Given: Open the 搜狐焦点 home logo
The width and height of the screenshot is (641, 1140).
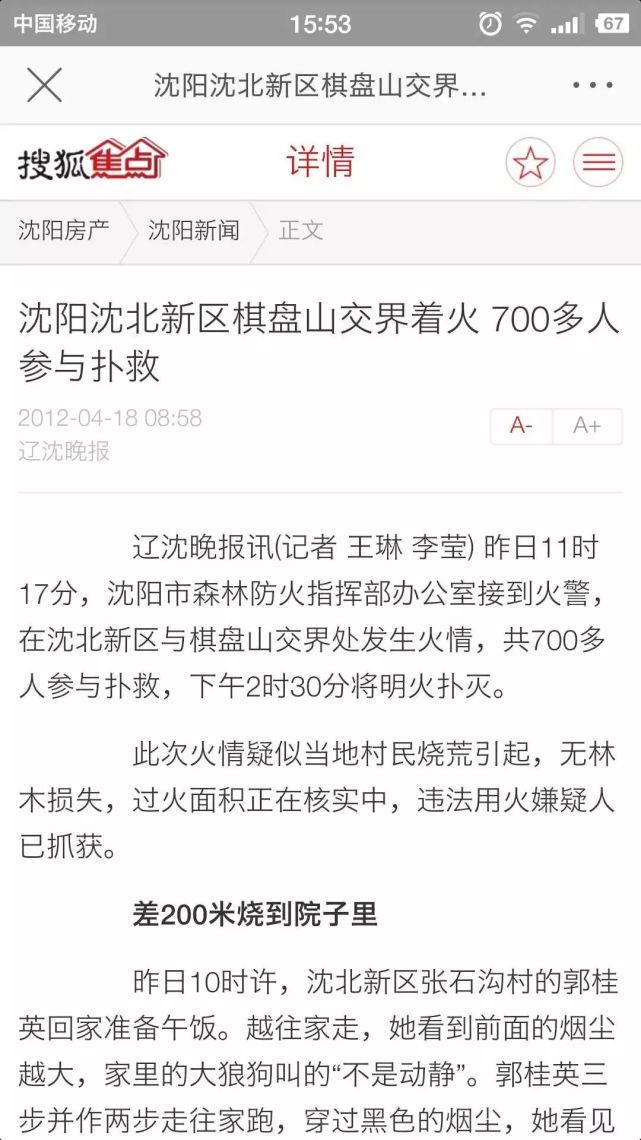Looking at the screenshot, I should 92,159.
